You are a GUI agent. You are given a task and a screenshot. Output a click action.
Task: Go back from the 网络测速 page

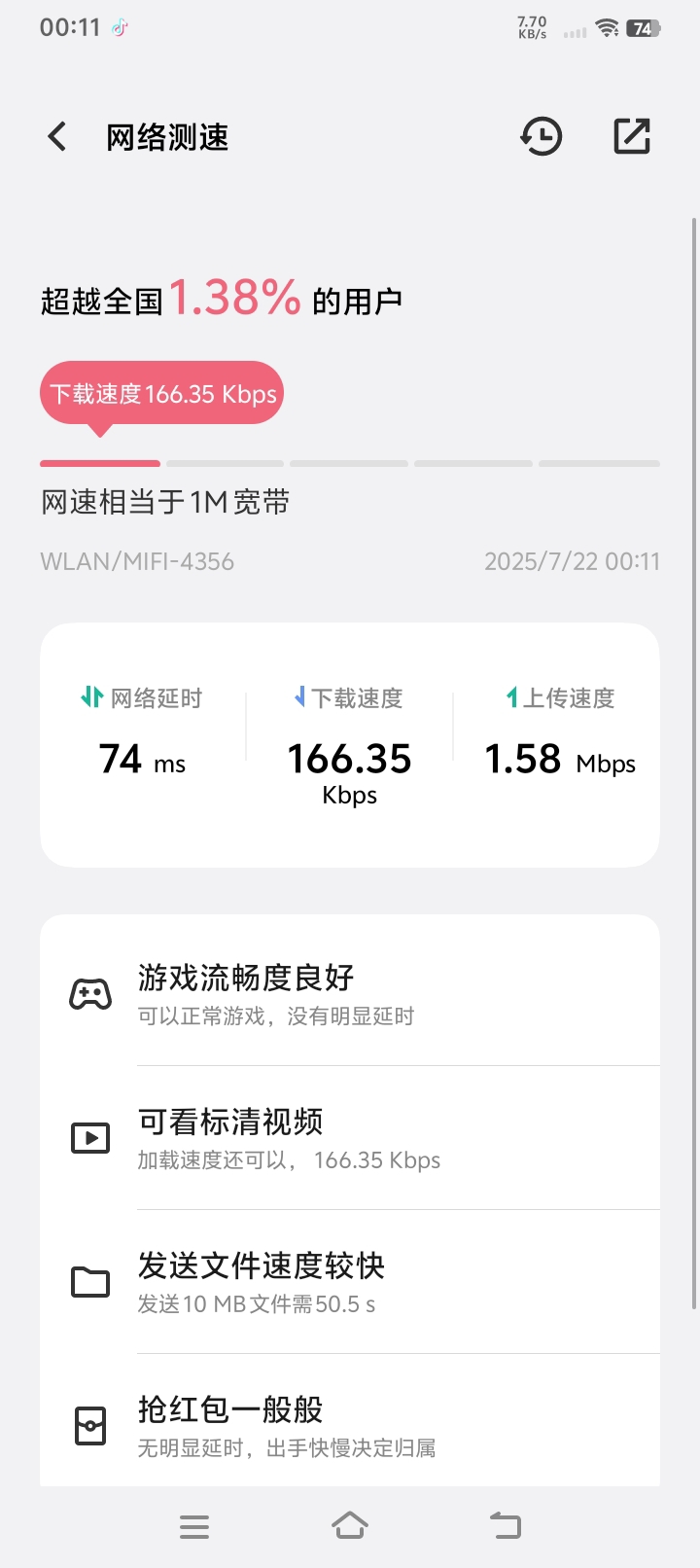point(57,137)
